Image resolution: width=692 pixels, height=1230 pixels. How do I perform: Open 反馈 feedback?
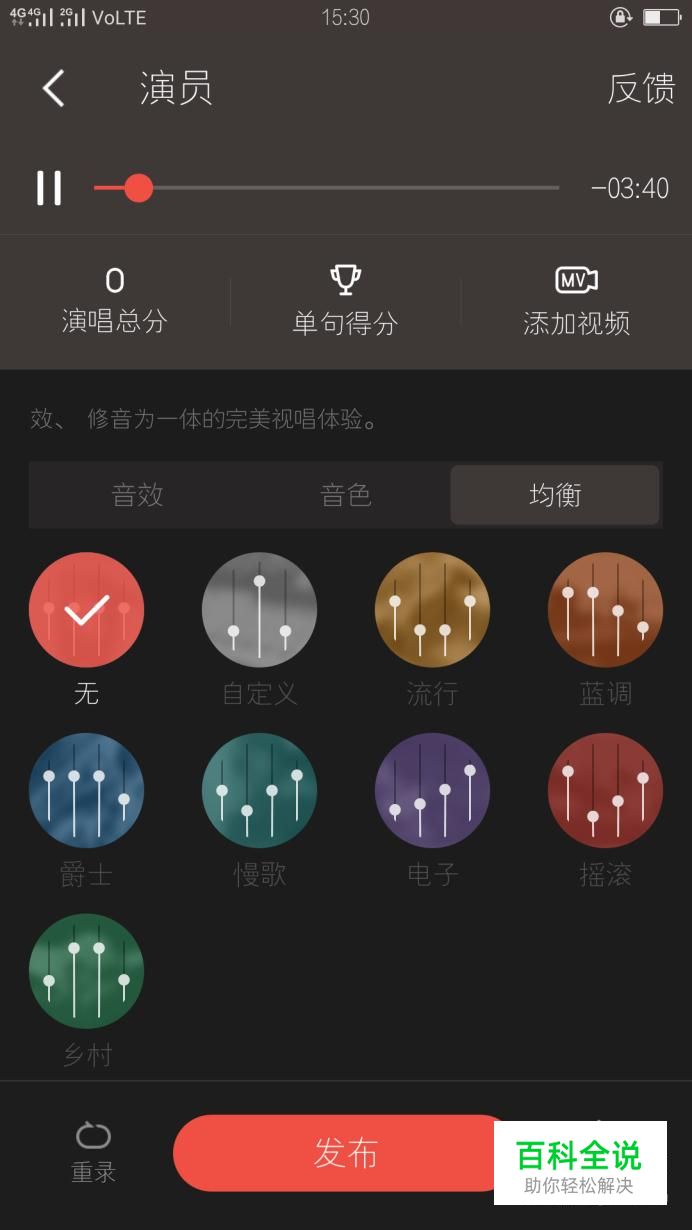click(641, 89)
